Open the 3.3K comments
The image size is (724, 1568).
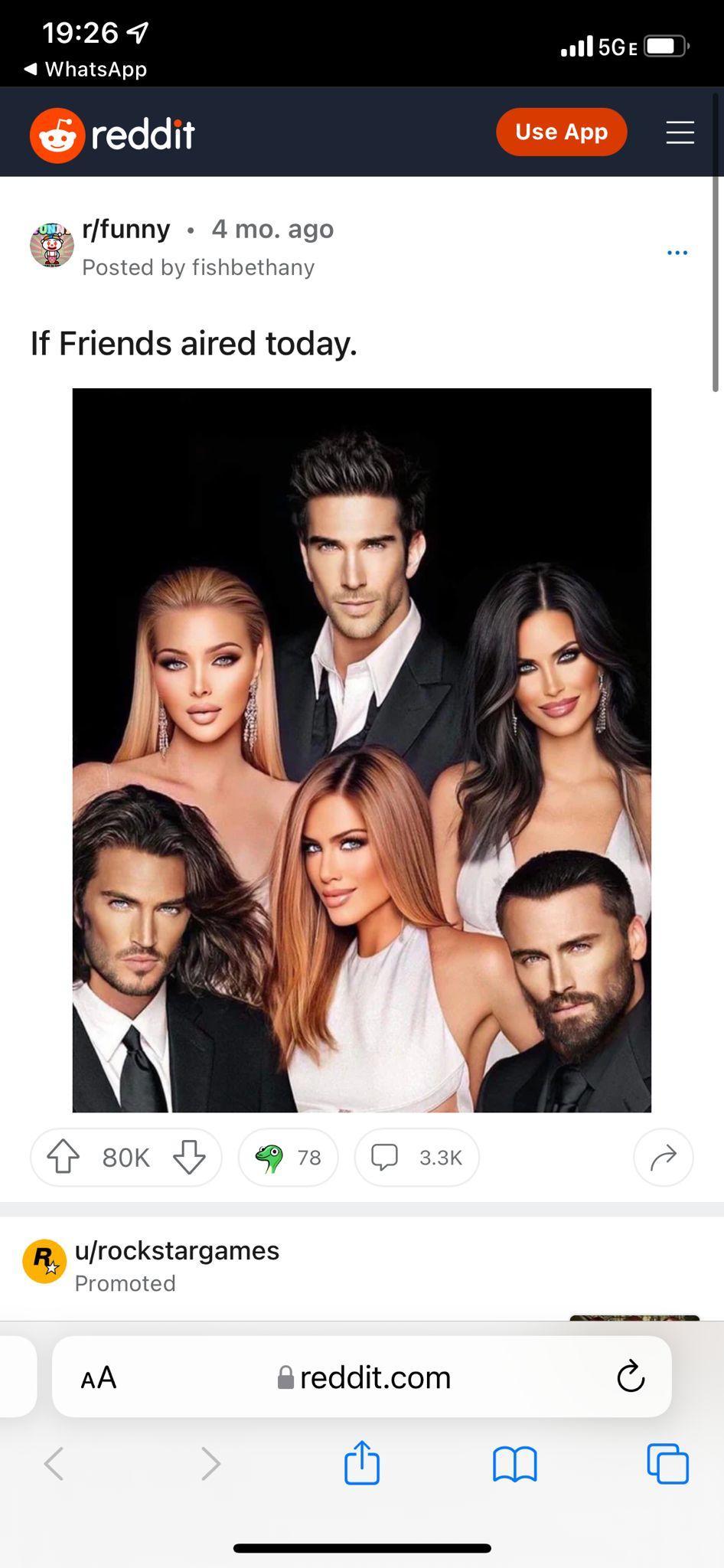[x=417, y=1157]
